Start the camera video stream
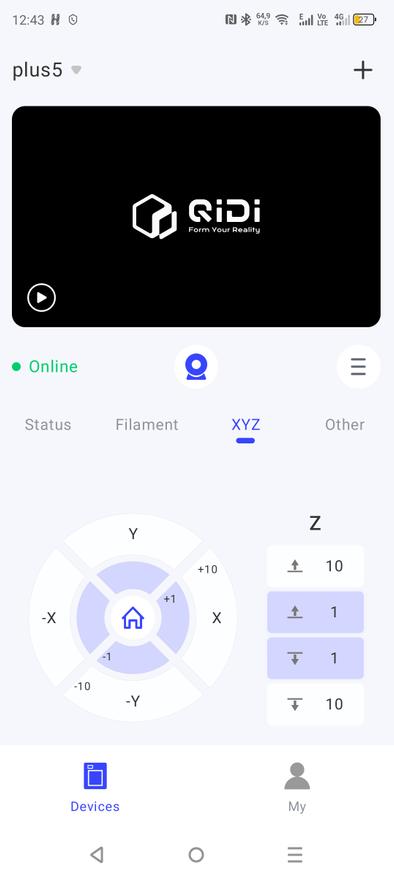394x877 pixels. [41, 297]
